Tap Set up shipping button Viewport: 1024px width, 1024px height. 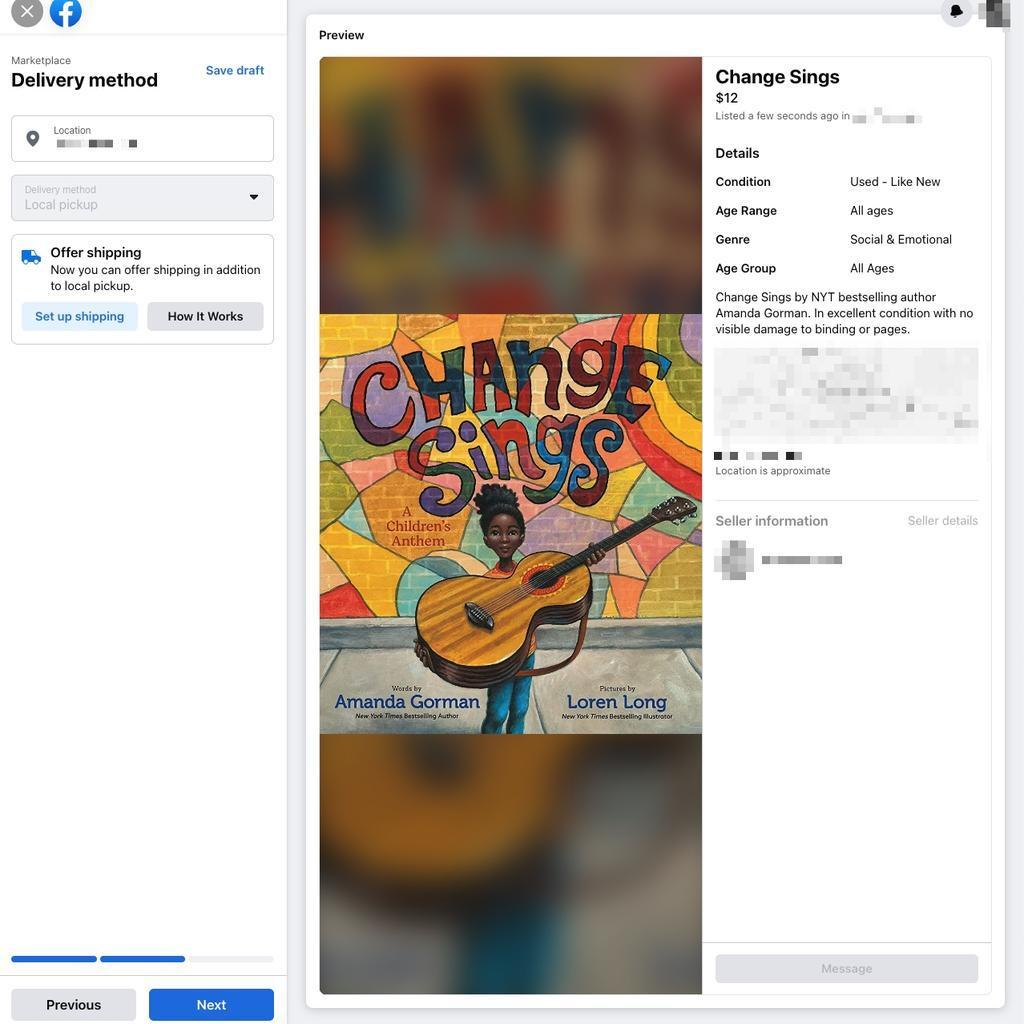pos(80,316)
